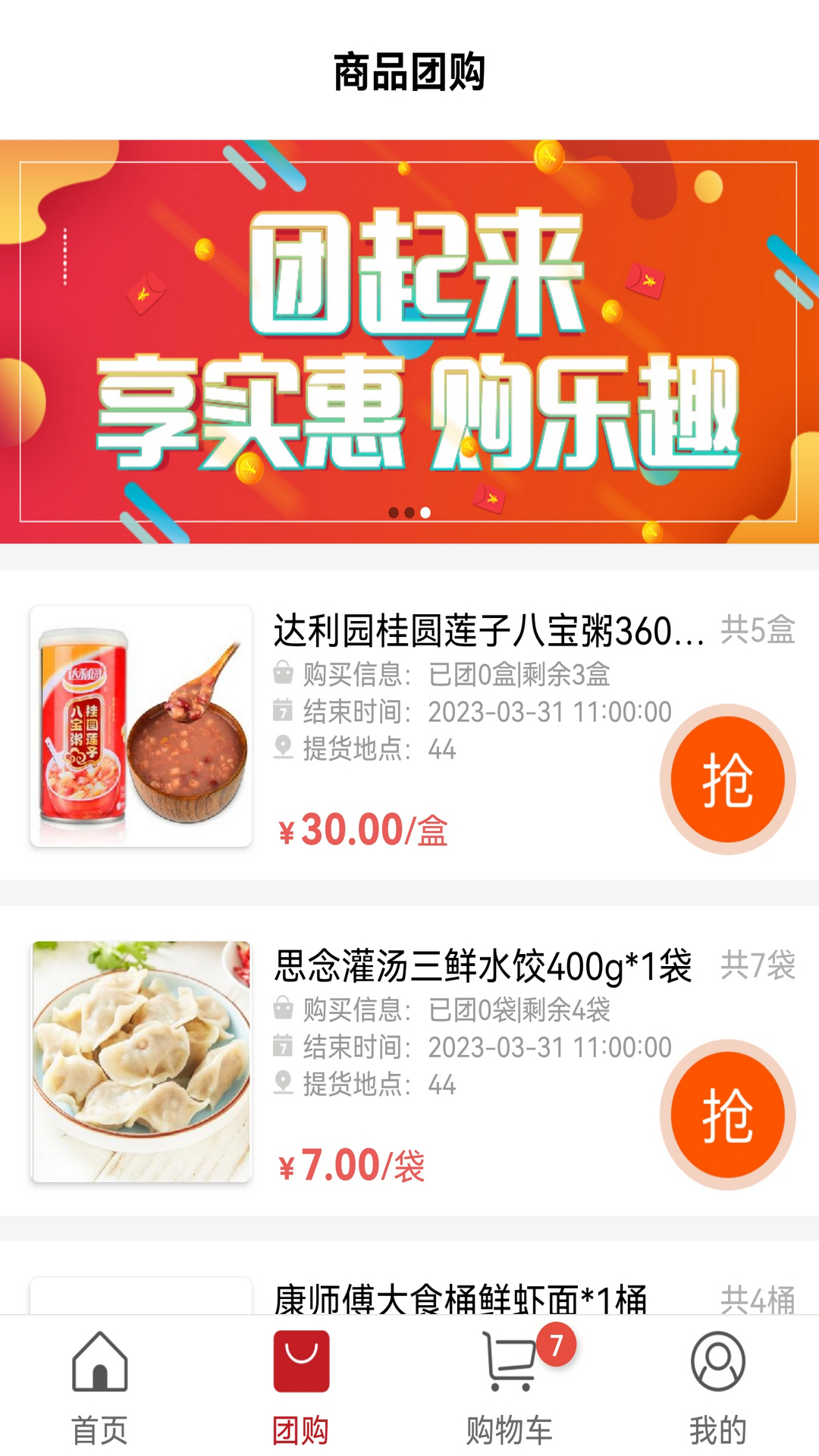Image resolution: width=819 pixels, height=1456 pixels.
Task: Tap the banner page indicator dots
Action: 409,513
